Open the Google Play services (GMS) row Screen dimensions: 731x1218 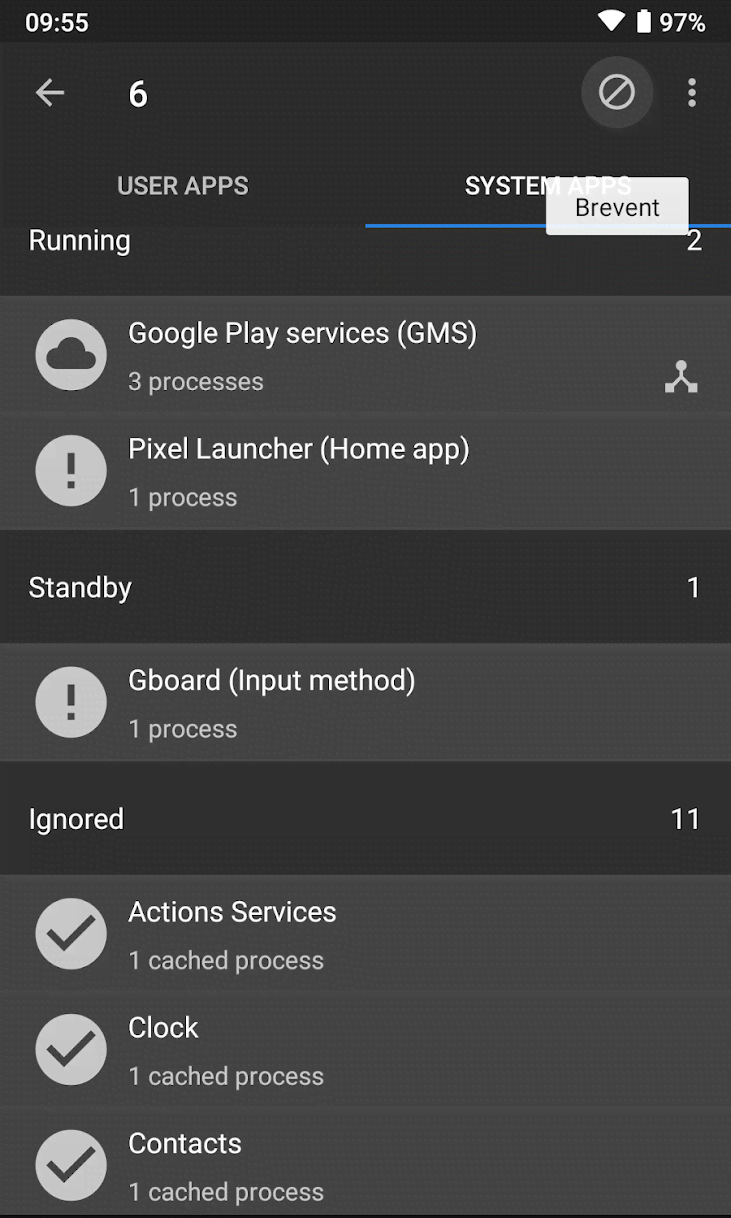366,355
